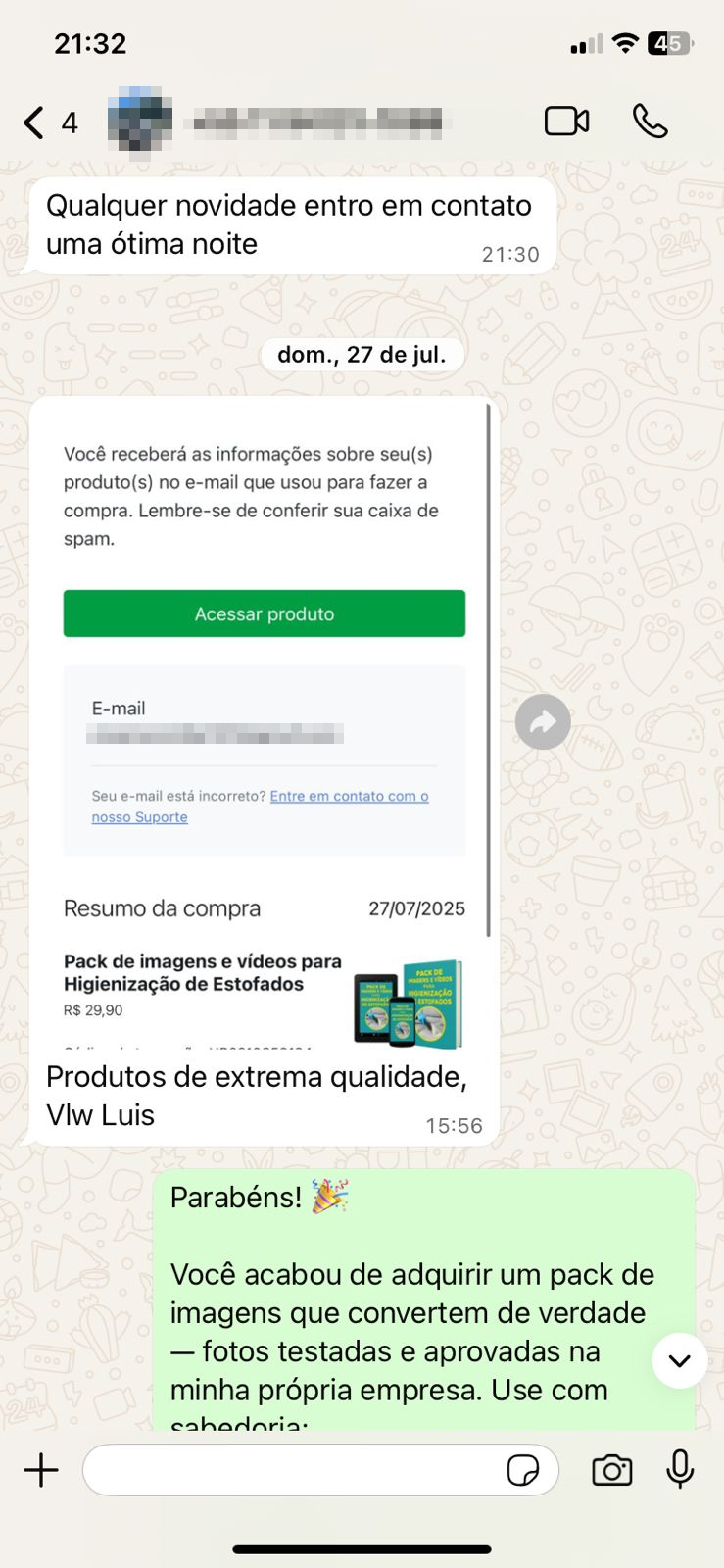Forward the purchase screenshot message
This screenshot has height=1568, width=724.
pyautogui.click(x=543, y=722)
